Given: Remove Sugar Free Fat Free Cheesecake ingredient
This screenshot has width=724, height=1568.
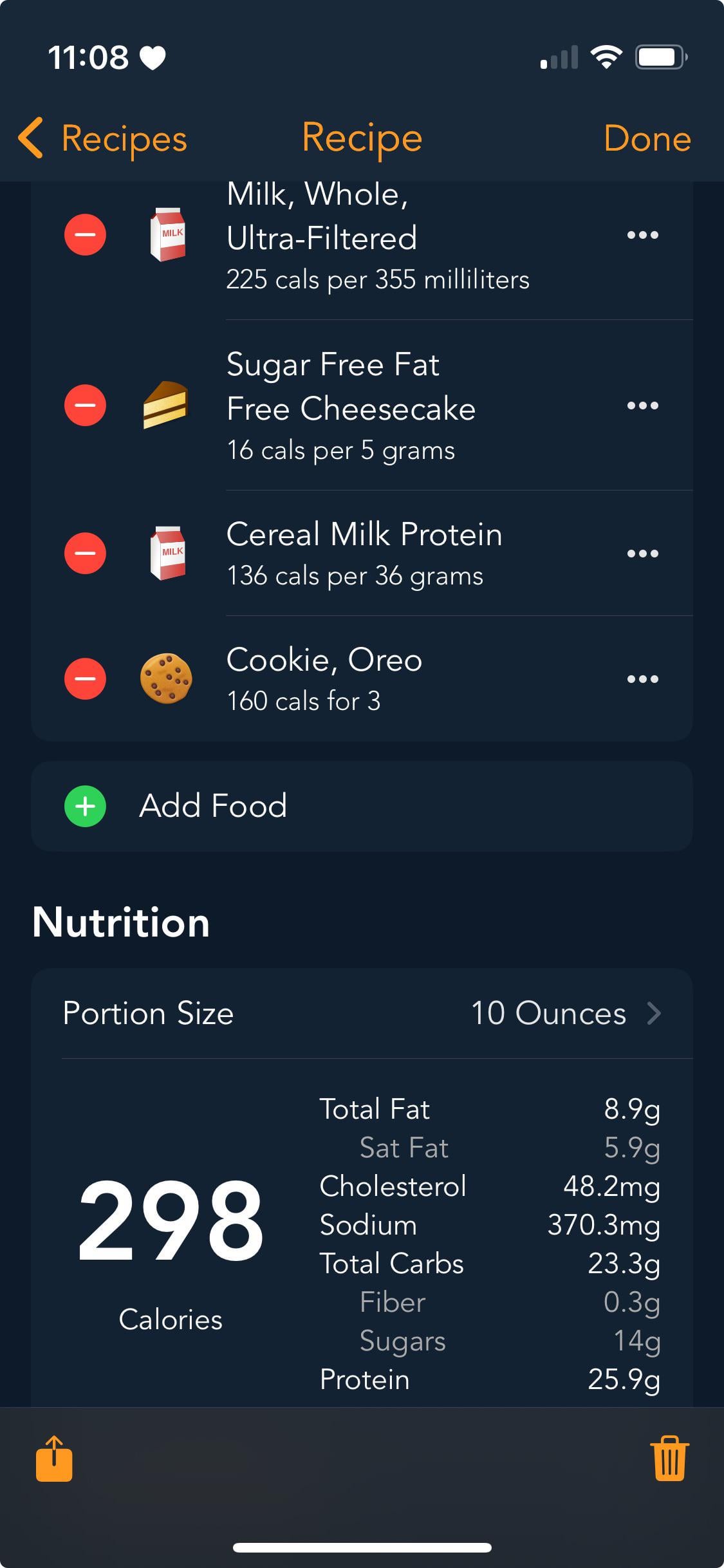Looking at the screenshot, I should (x=85, y=406).
